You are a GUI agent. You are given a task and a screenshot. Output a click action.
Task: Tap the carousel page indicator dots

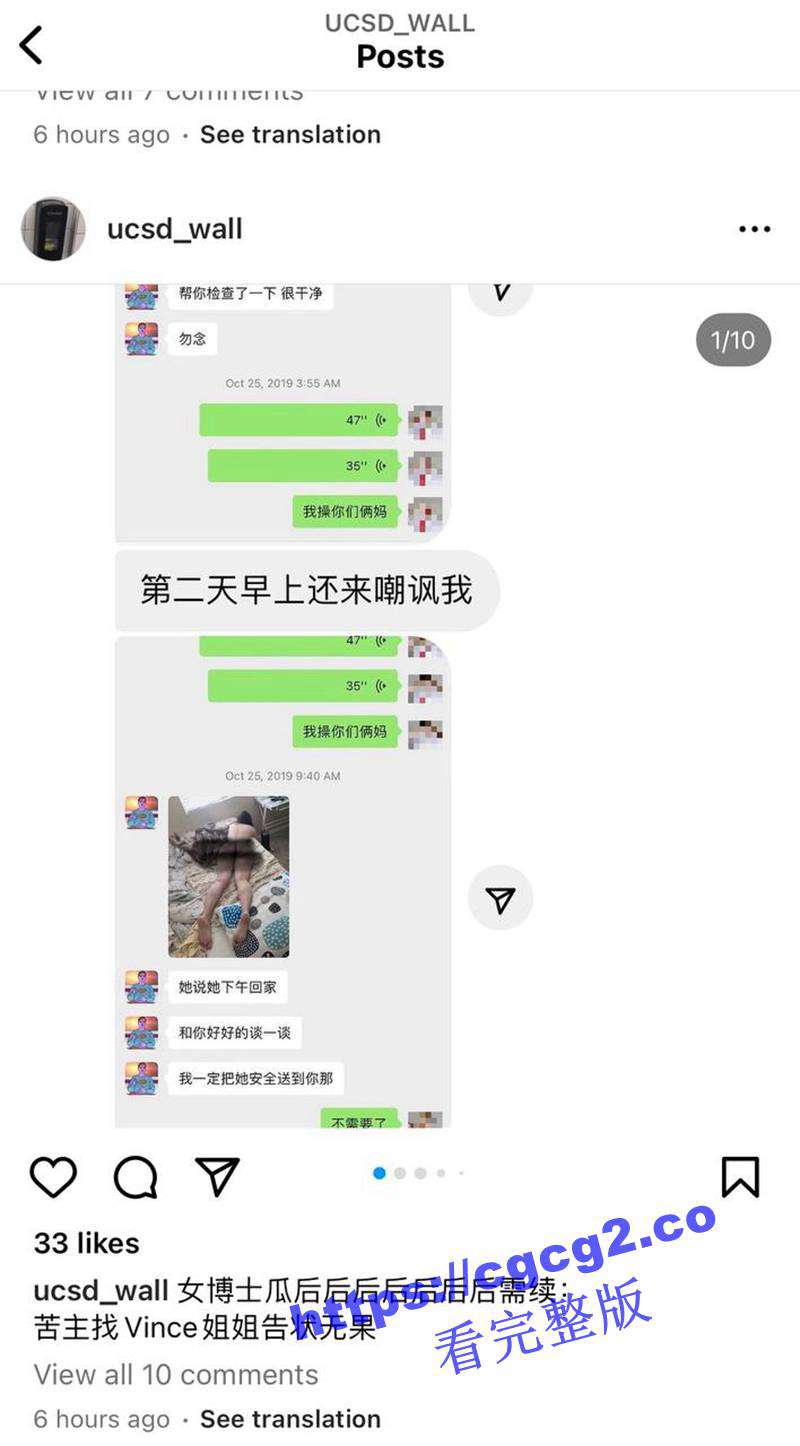[419, 1173]
